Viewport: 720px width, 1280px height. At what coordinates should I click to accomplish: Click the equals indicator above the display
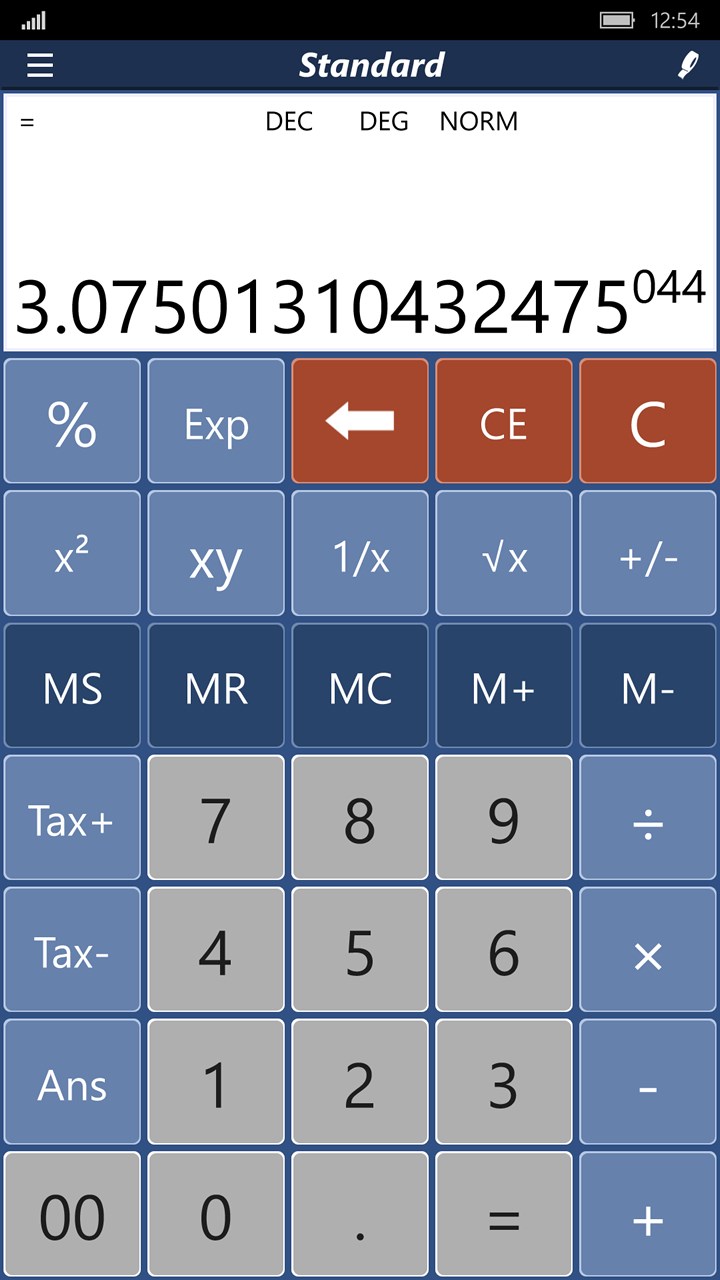tap(28, 121)
